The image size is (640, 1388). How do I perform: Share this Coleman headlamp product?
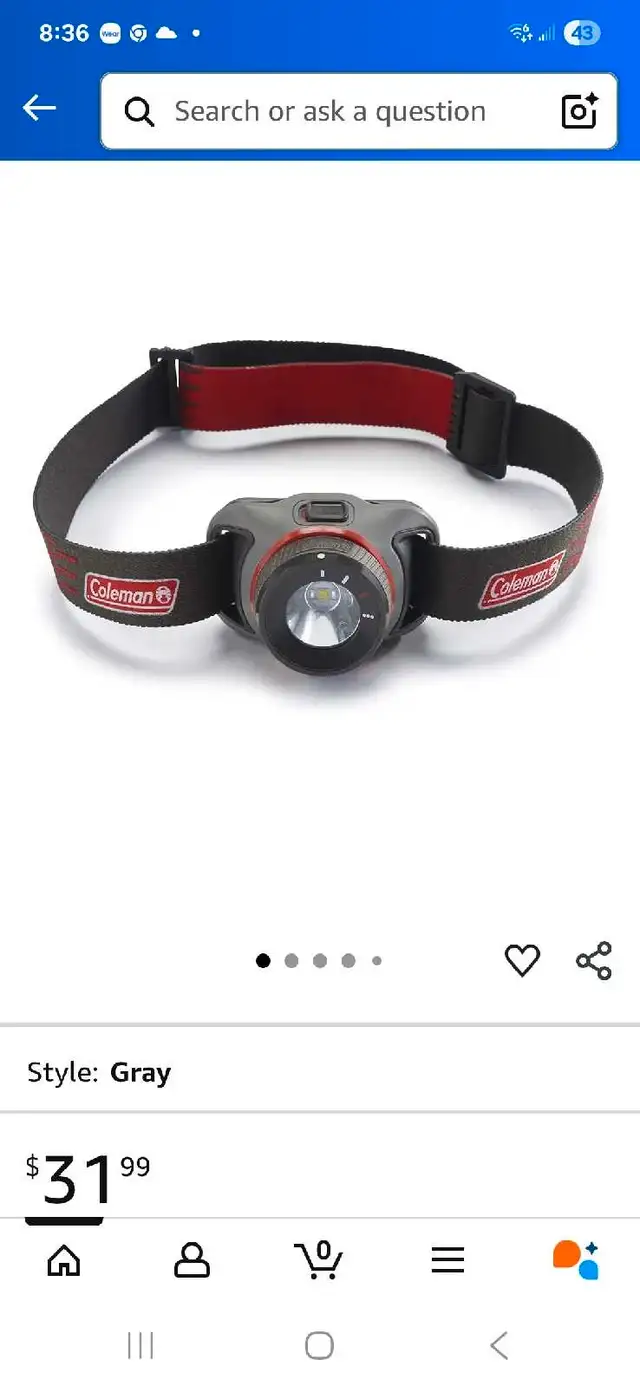pyautogui.click(x=594, y=961)
